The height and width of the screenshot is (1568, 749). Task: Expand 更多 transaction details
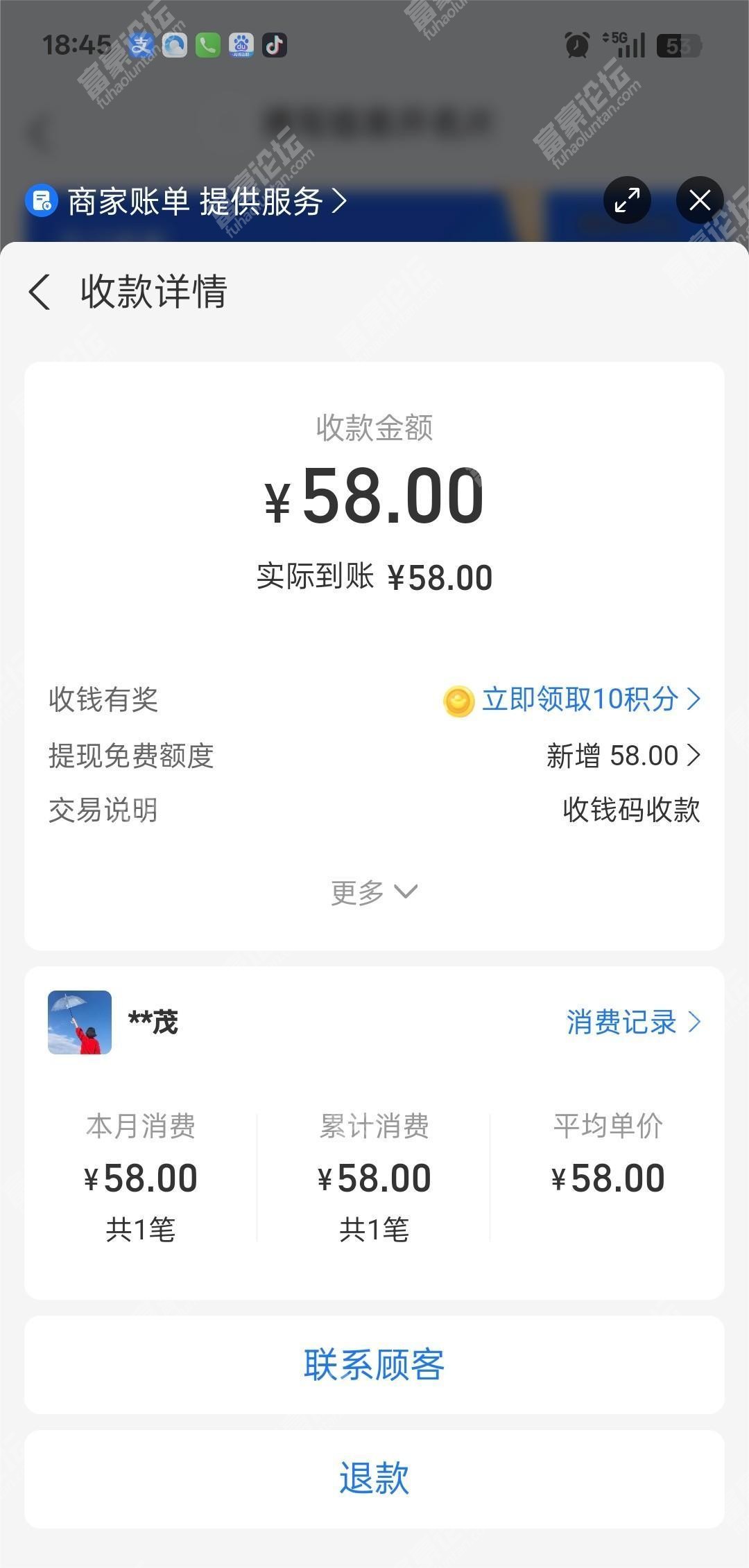pos(374,892)
